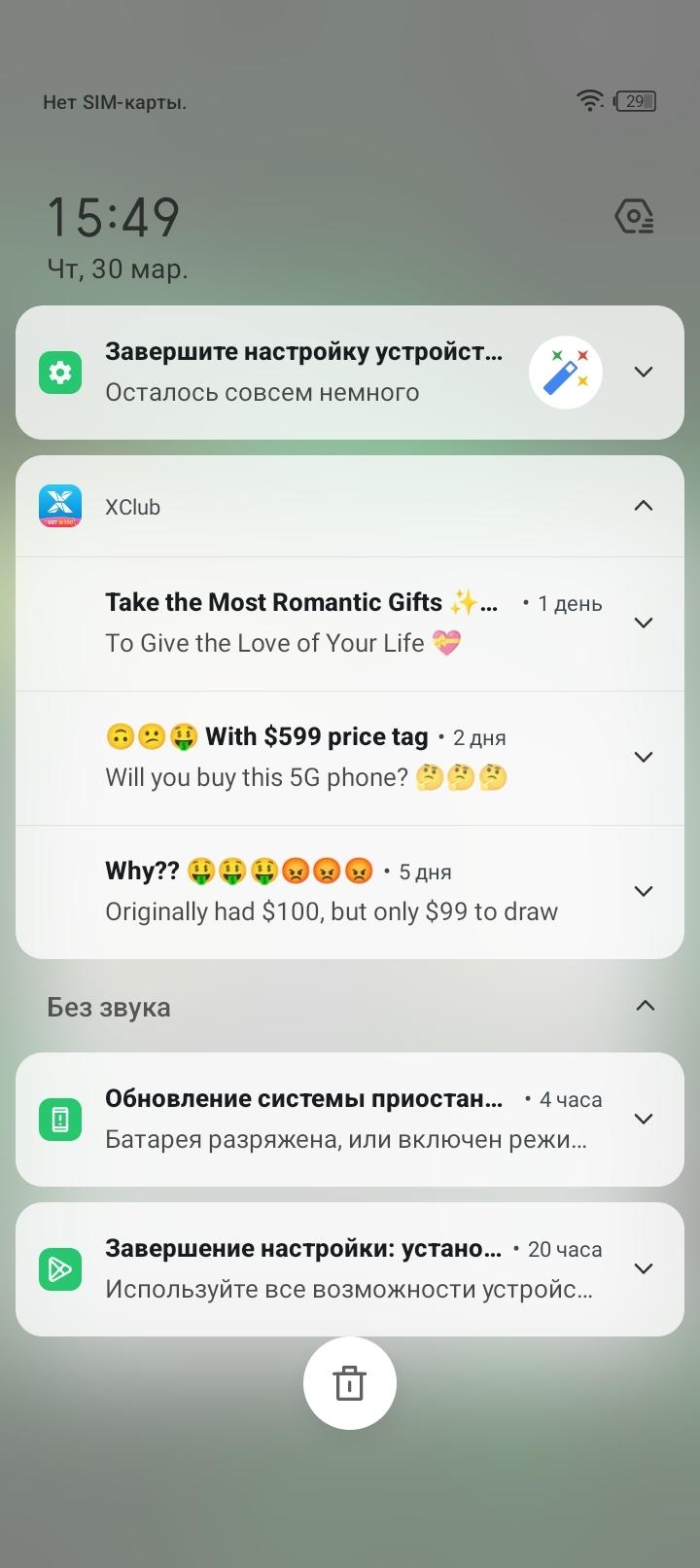
Task: Clear all notifications with the trash button
Action: (350, 1383)
